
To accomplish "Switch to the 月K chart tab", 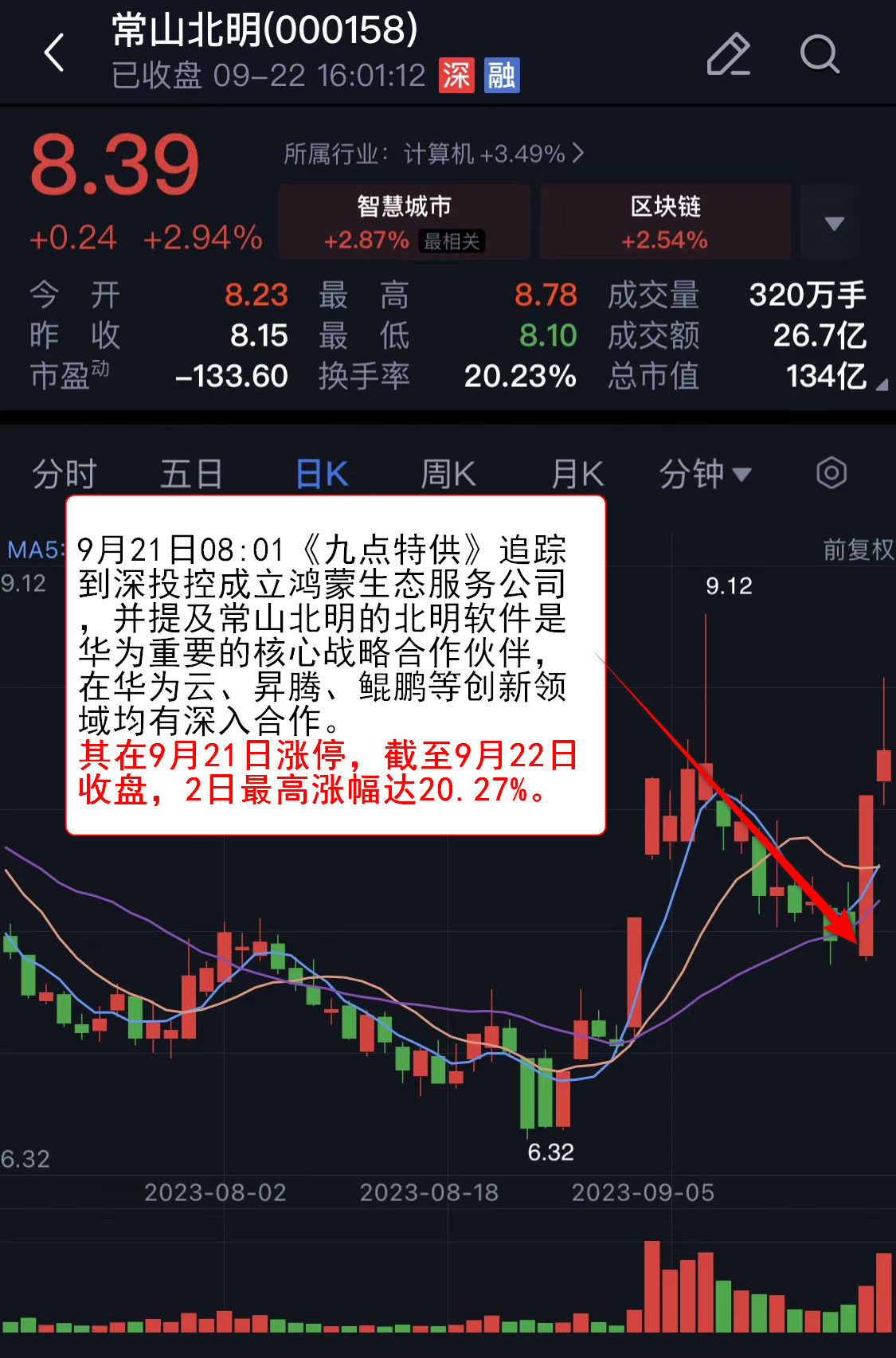I will tap(577, 474).
